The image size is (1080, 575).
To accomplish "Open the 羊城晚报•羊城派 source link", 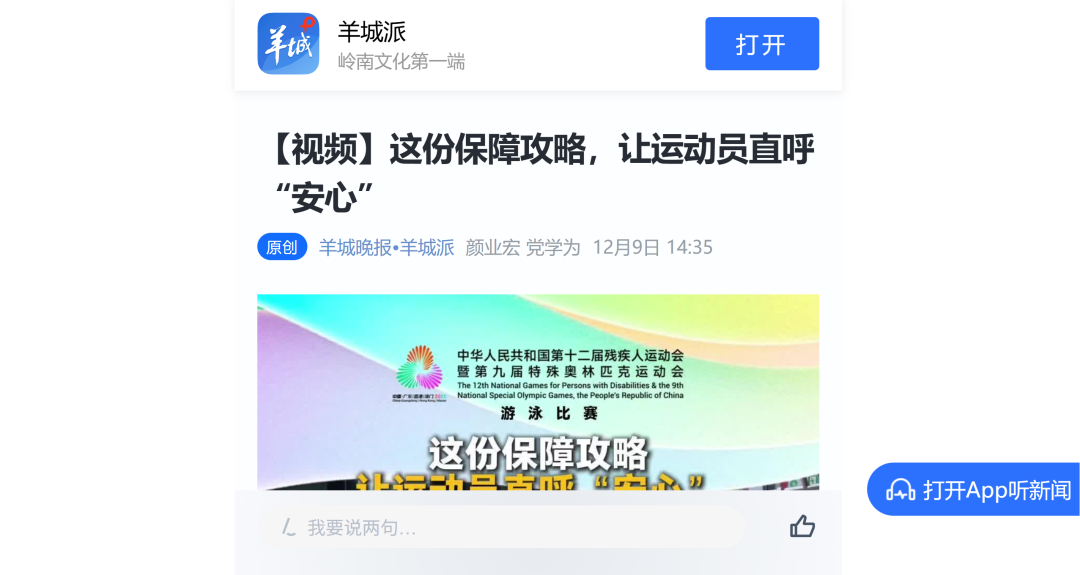I will point(386,247).
